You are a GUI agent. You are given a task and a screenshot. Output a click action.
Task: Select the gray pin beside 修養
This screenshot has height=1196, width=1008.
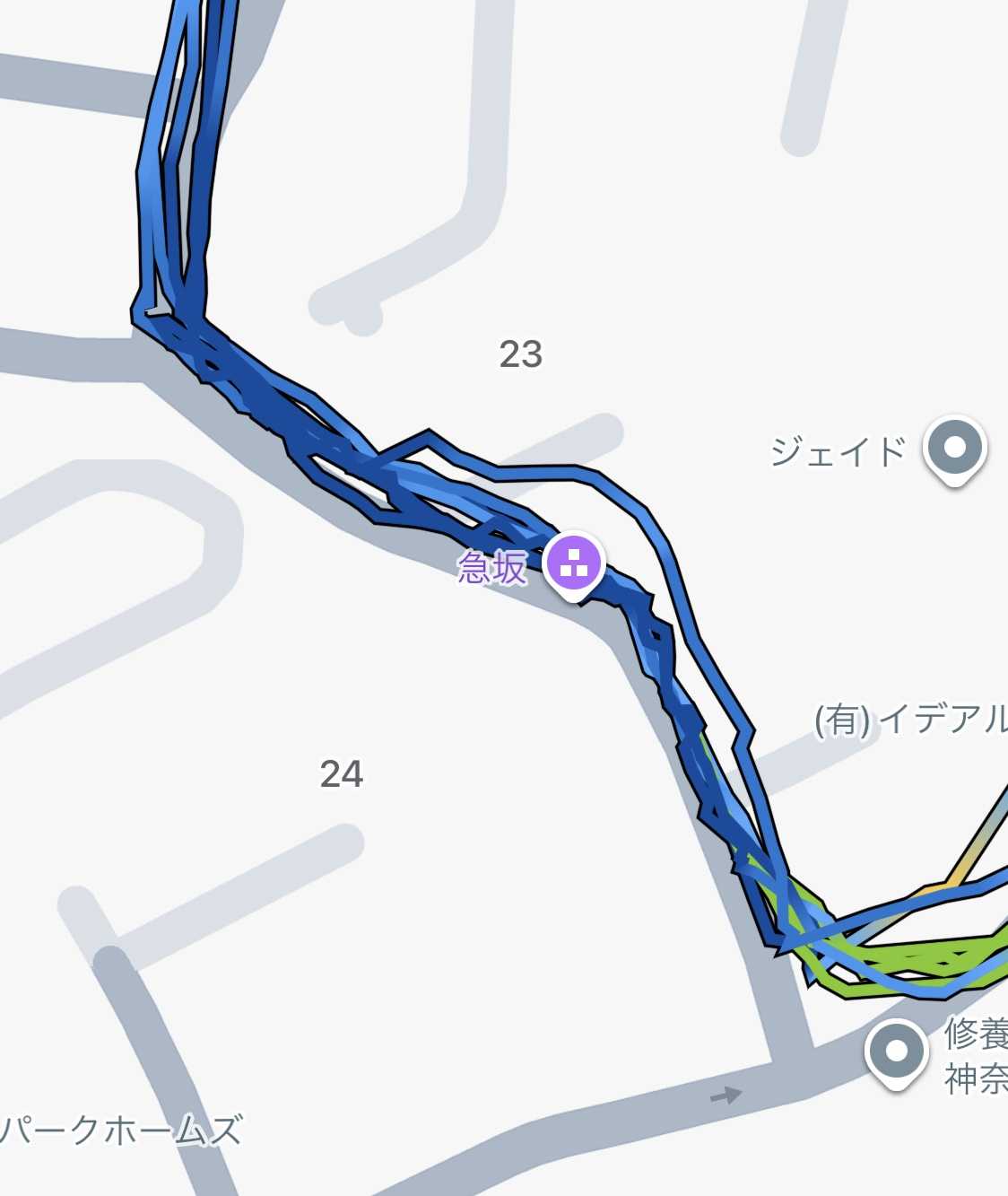(896, 1052)
